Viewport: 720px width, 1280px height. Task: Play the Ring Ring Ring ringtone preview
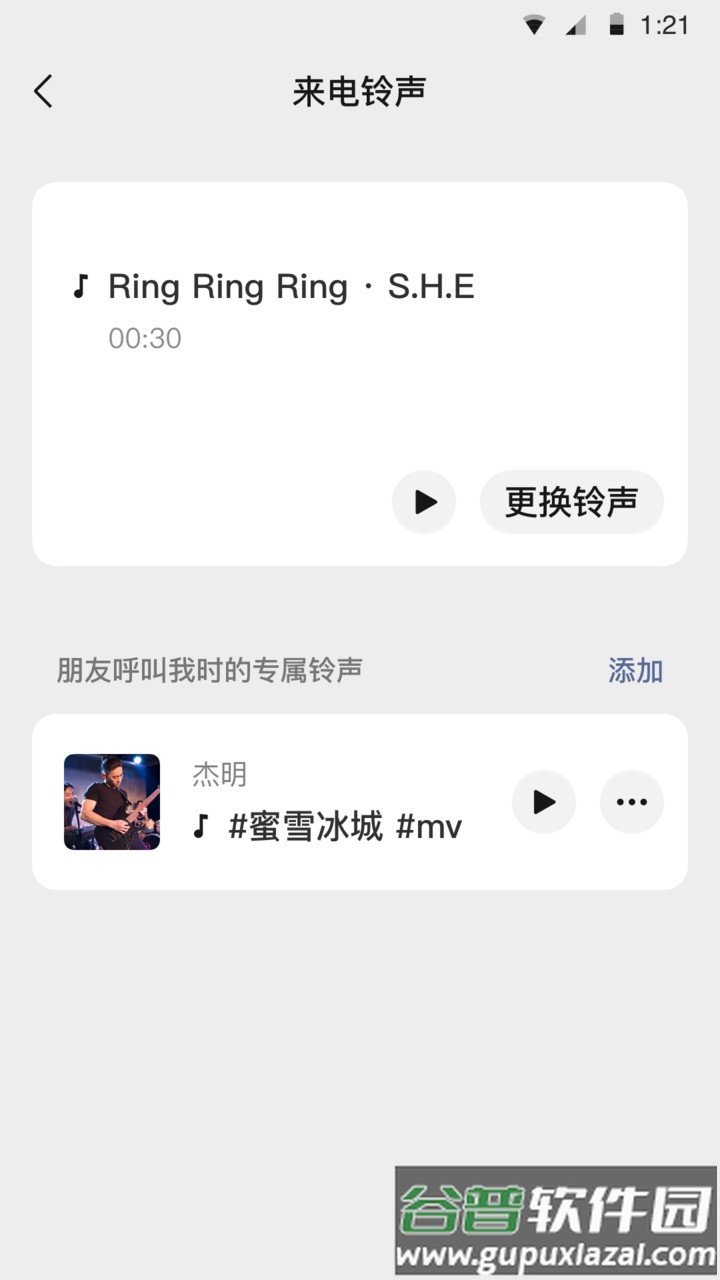click(x=423, y=503)
